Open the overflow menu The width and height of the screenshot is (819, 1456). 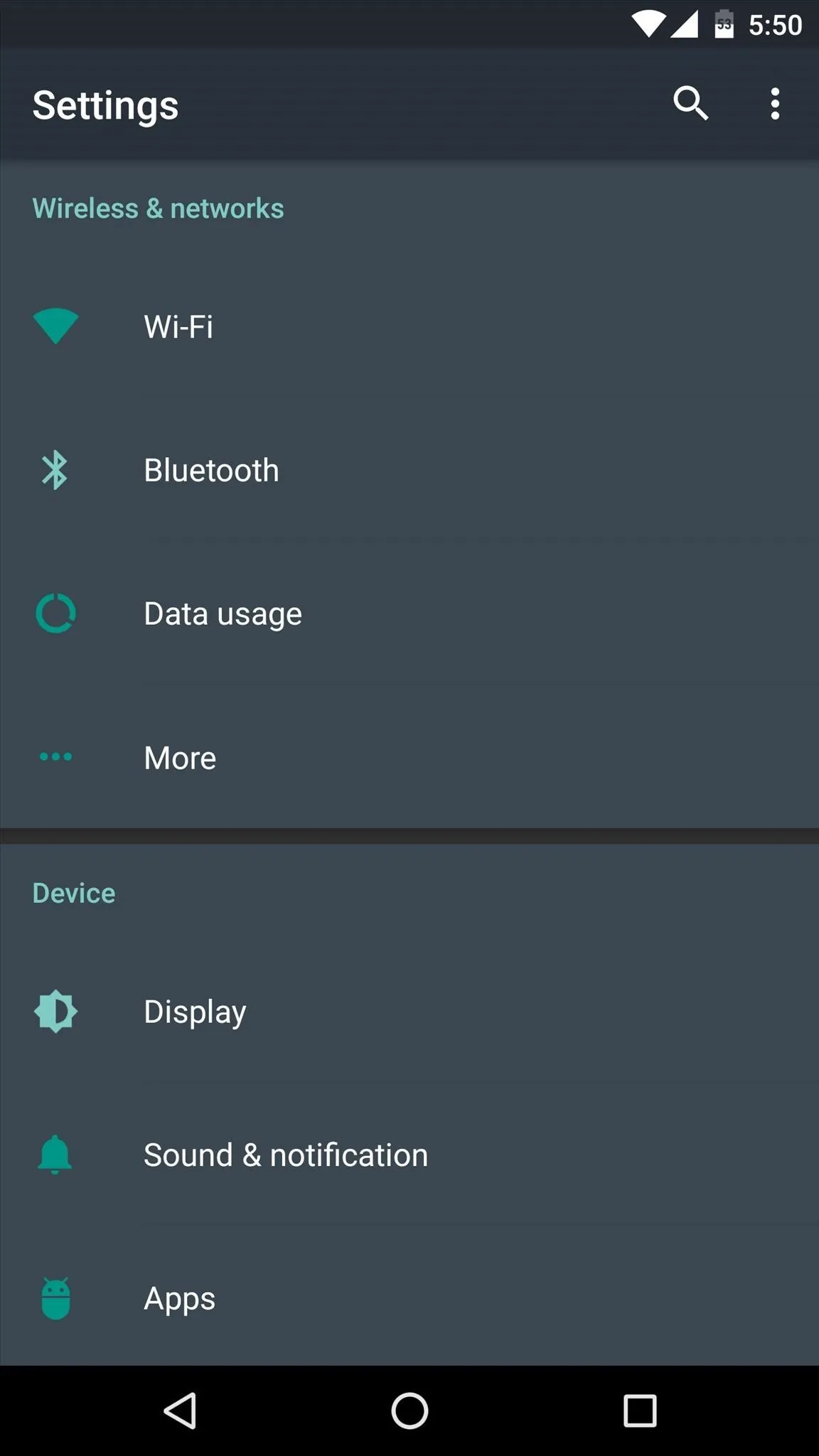[775, 104]
